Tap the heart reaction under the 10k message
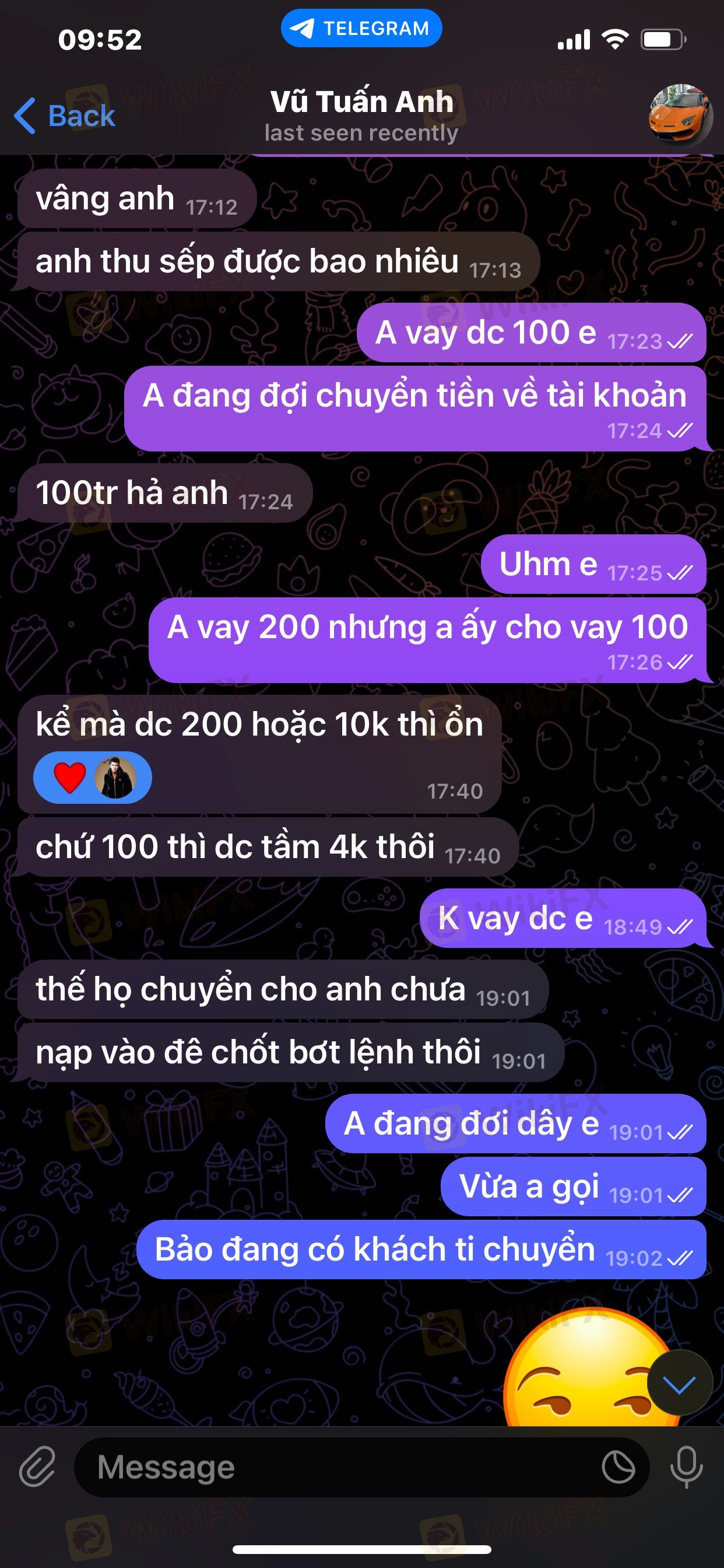The width and height of the screenshot is (724, 1568). coord(69,778)
